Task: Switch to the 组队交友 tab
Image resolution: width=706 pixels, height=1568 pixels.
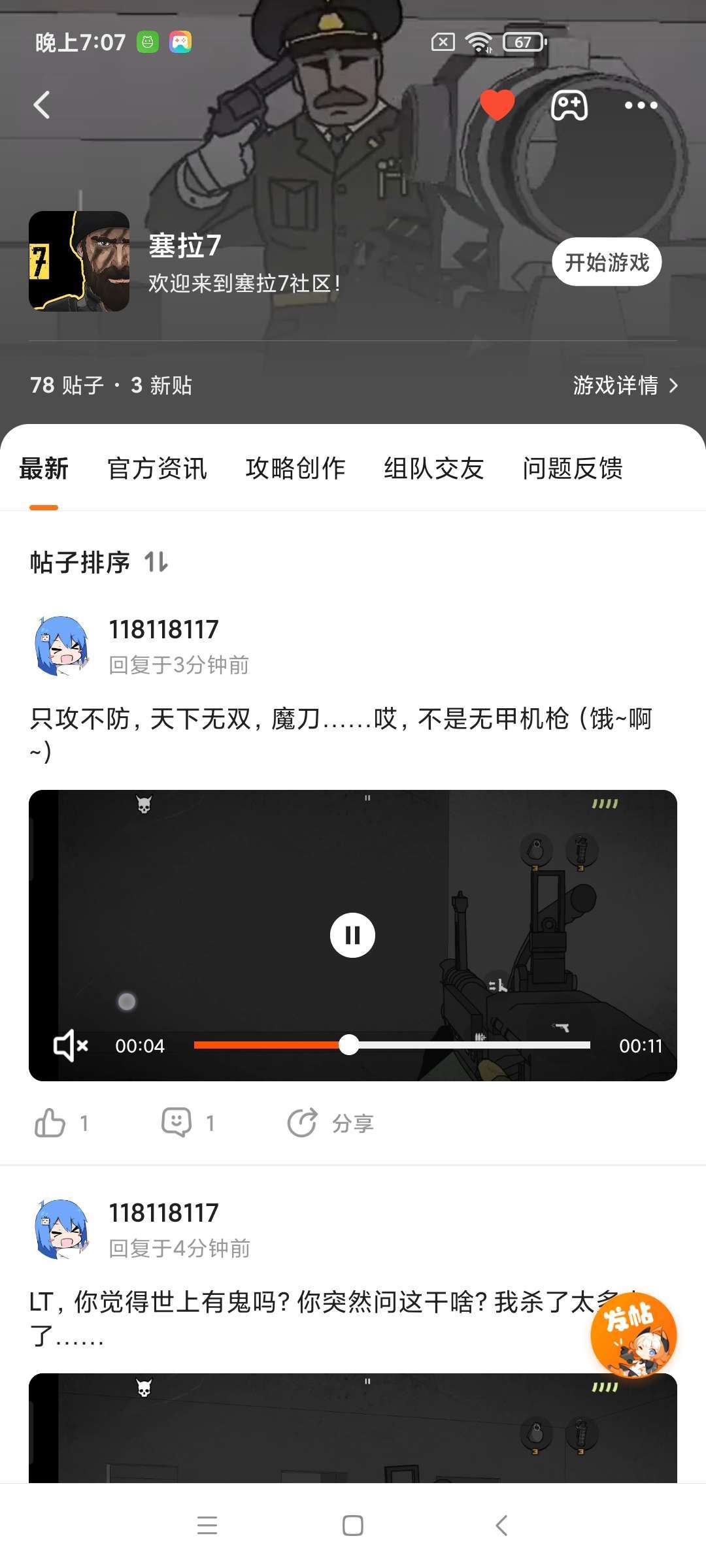Action: (433, 468)
